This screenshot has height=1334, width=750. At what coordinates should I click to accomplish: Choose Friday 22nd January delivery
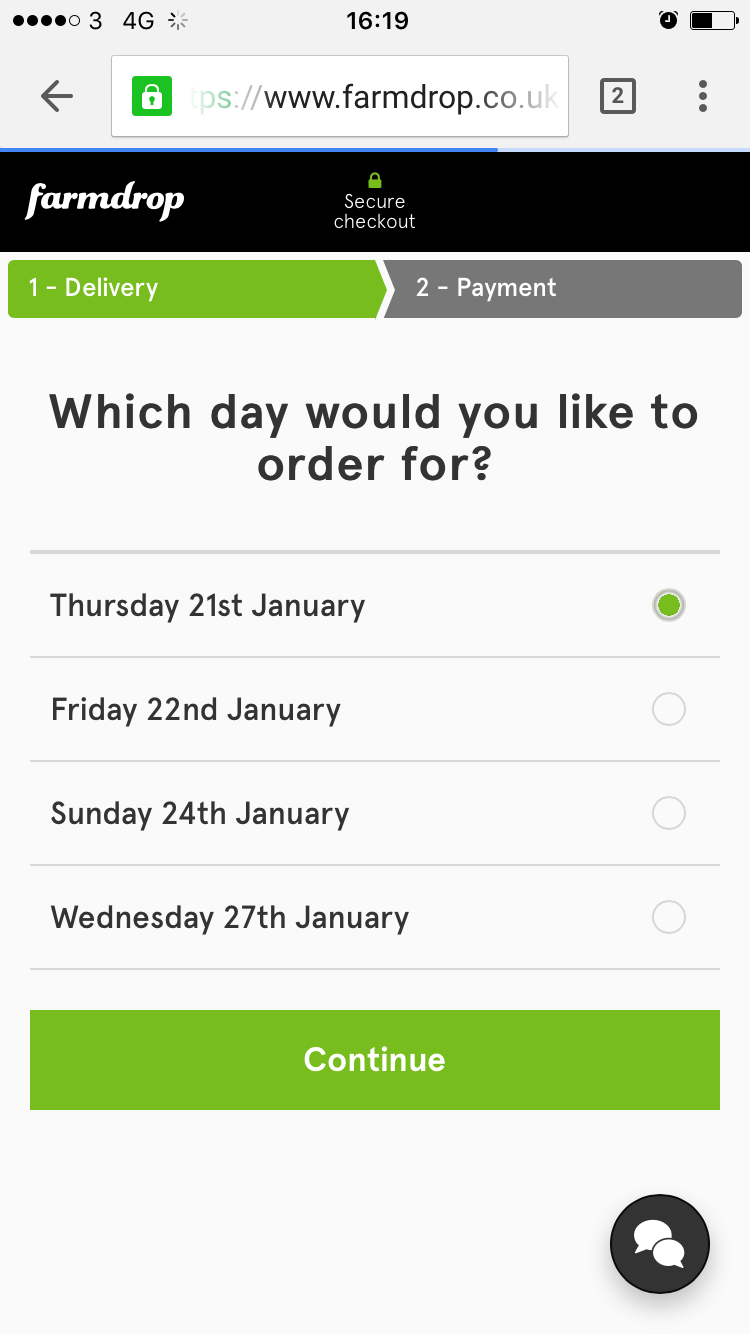tap(375, 709)
